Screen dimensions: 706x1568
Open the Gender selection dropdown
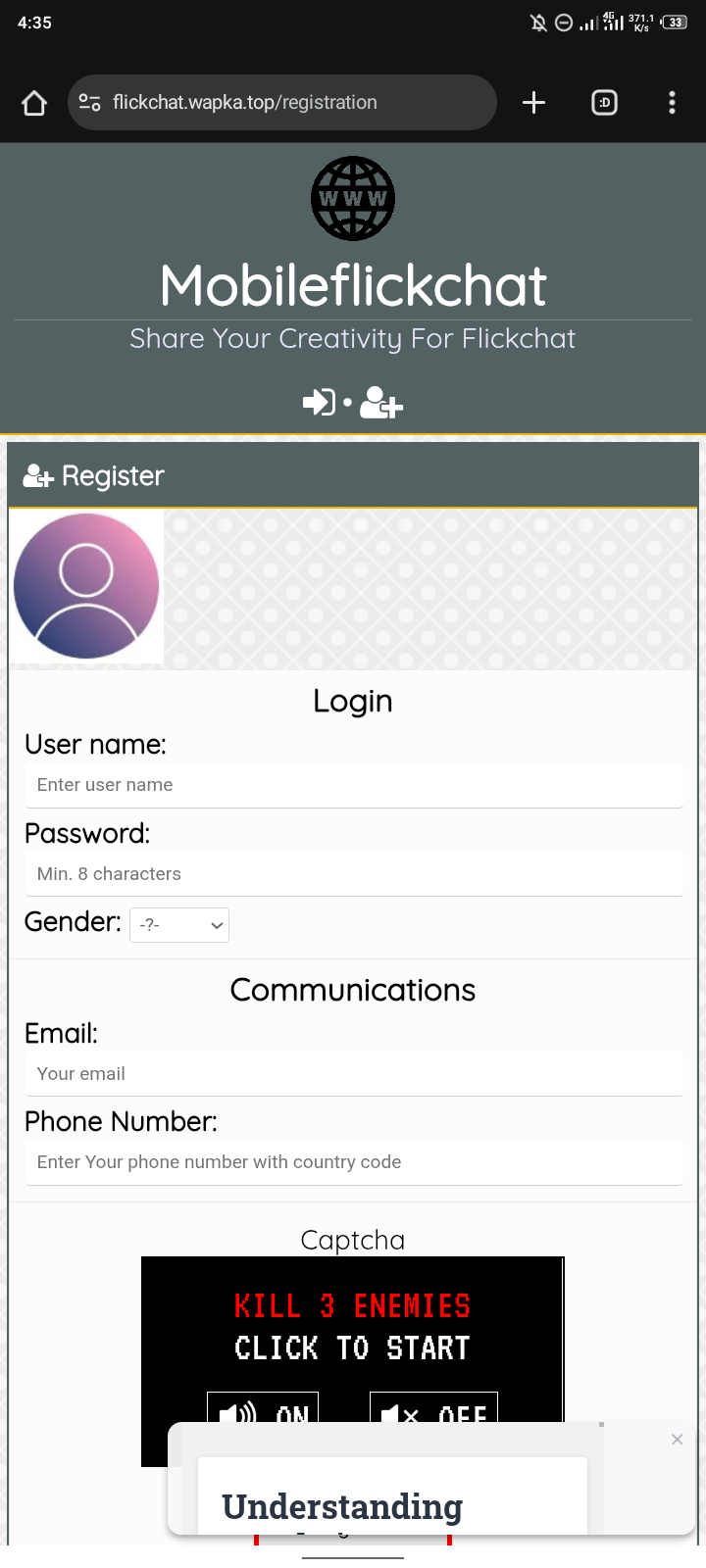(x=178, y=924)
